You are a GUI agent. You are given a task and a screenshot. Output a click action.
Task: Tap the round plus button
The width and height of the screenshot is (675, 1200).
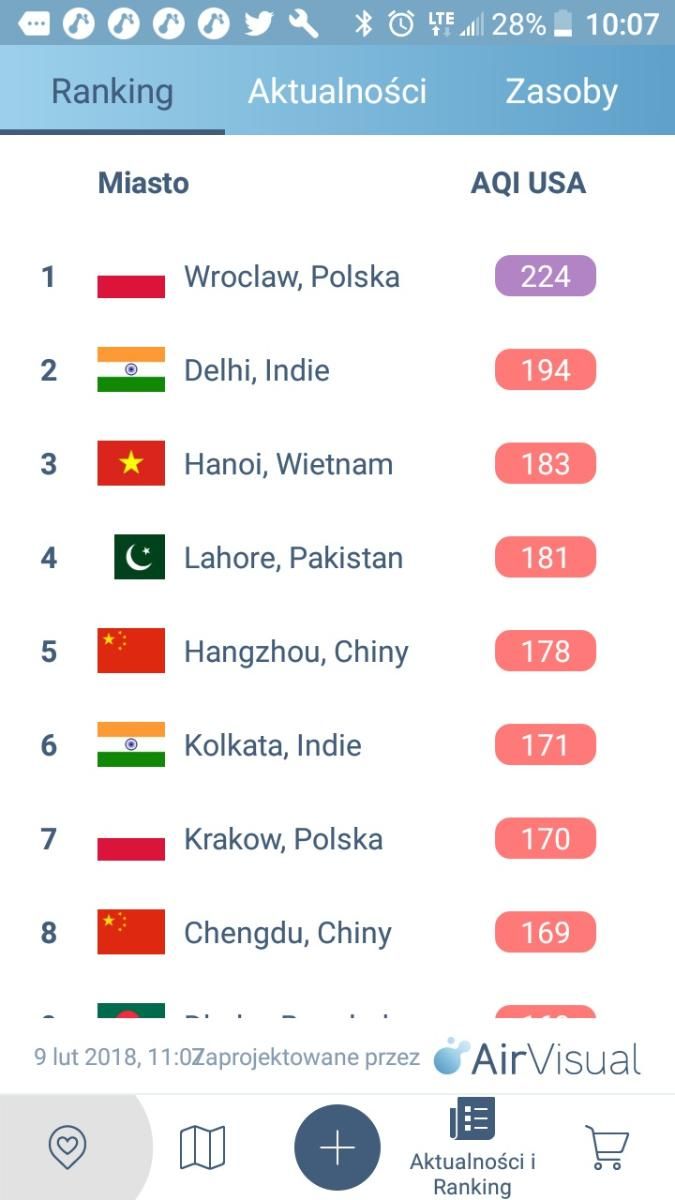[337, 1147]
